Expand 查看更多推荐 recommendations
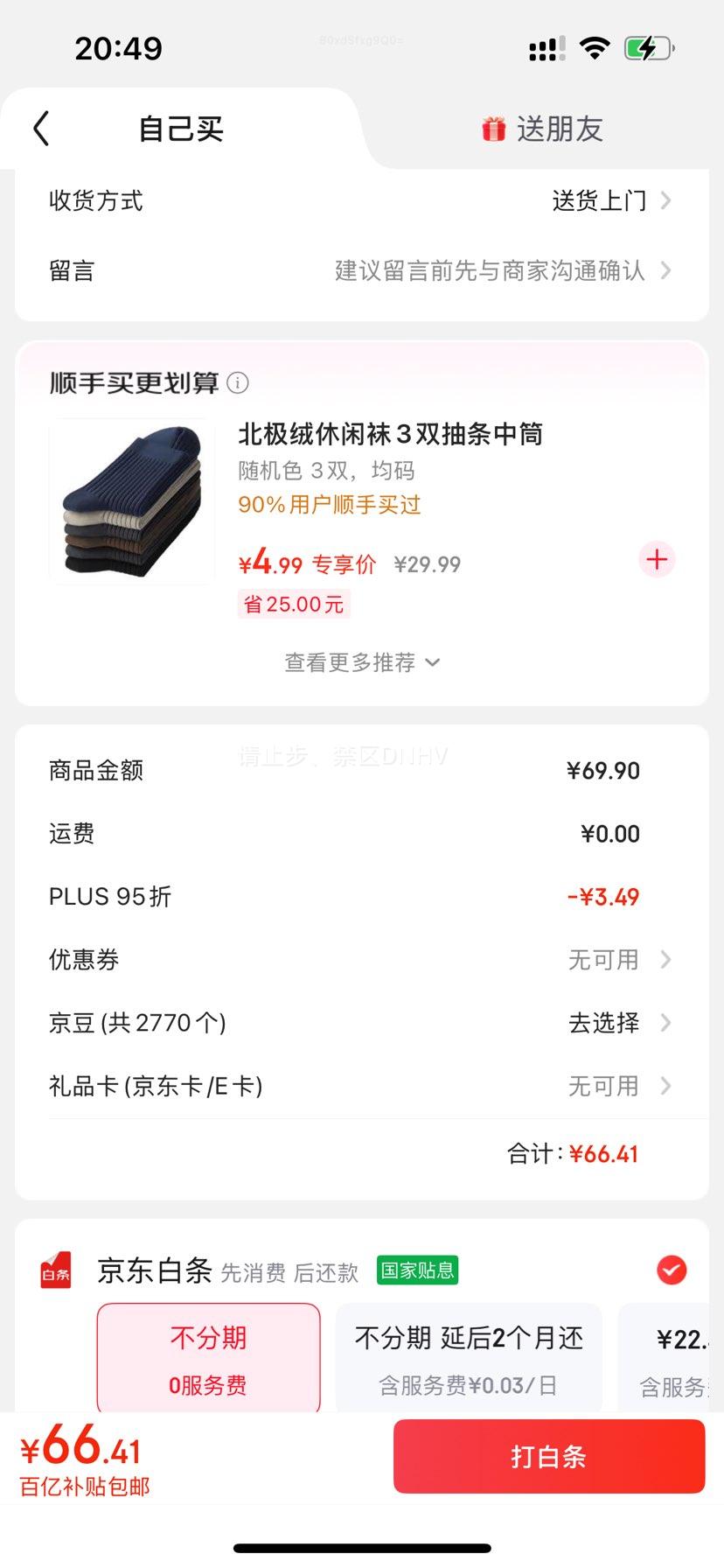The image size is (724, 1568). coord(361,662)
